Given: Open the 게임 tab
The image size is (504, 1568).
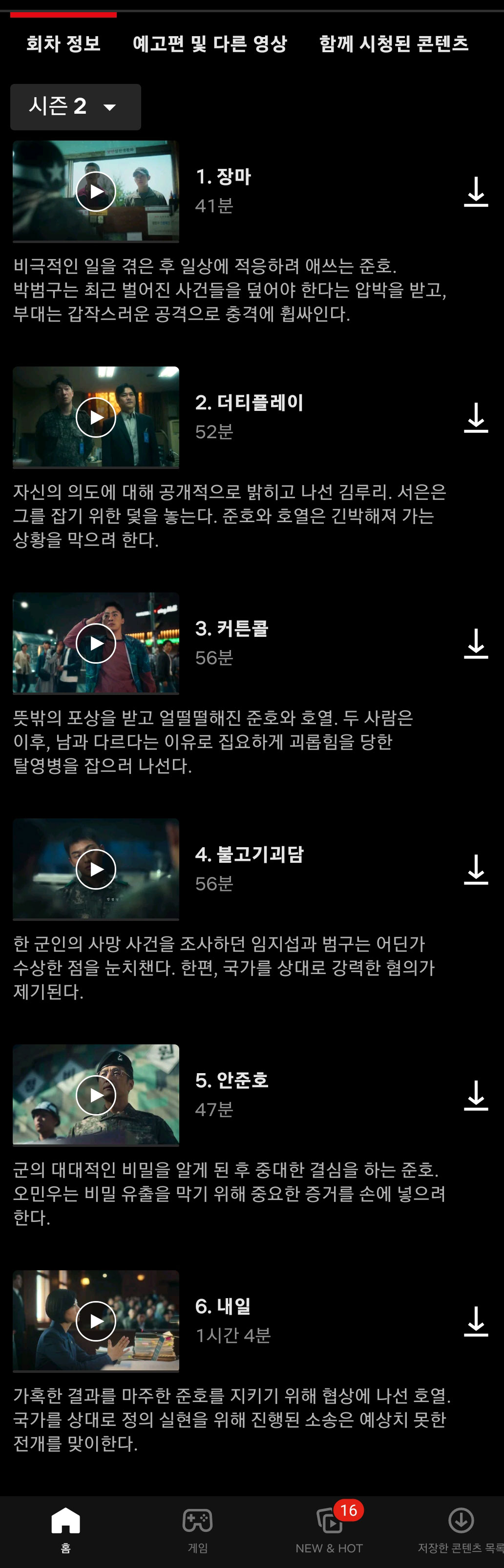Looking at the screenshot, I should (x=197, y=1529).
